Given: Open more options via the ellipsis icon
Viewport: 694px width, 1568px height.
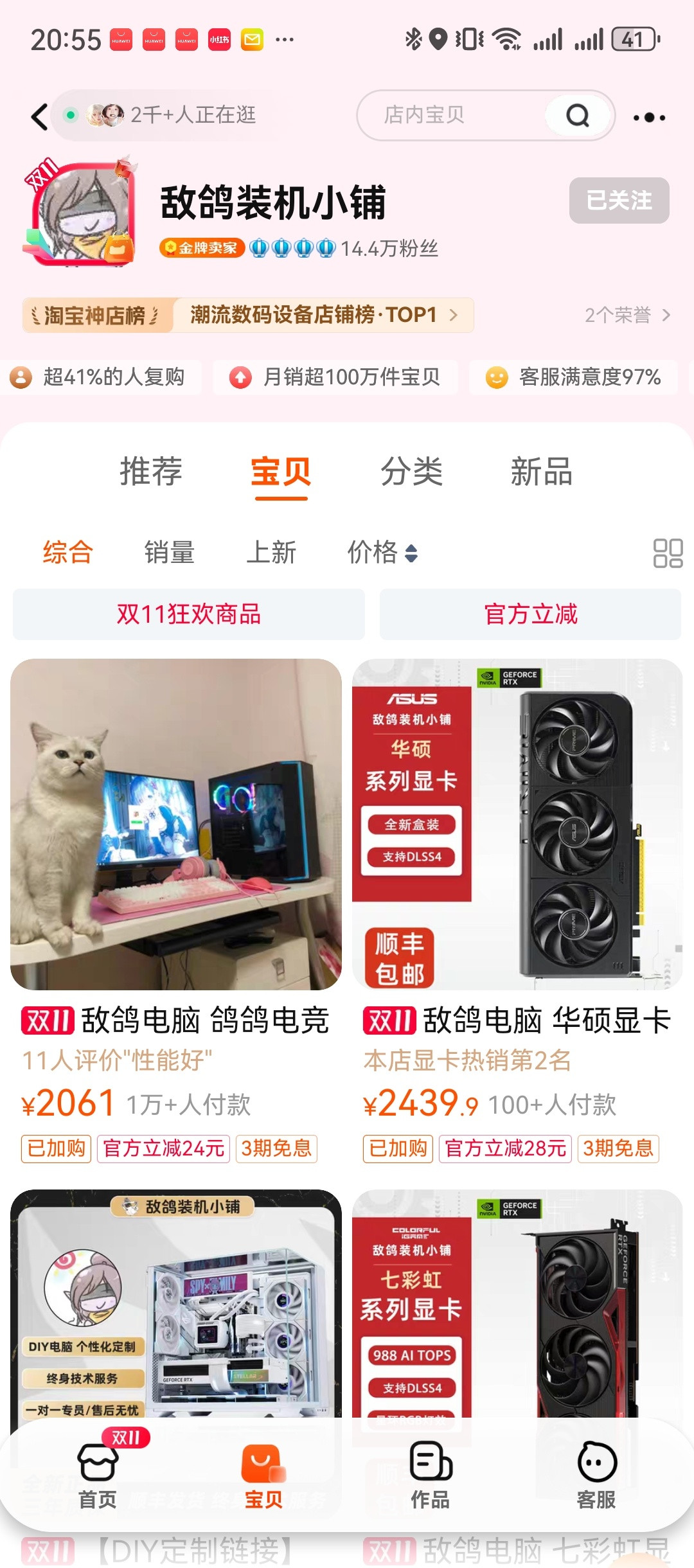Looking at the screenshot, I should pos(649,116).
